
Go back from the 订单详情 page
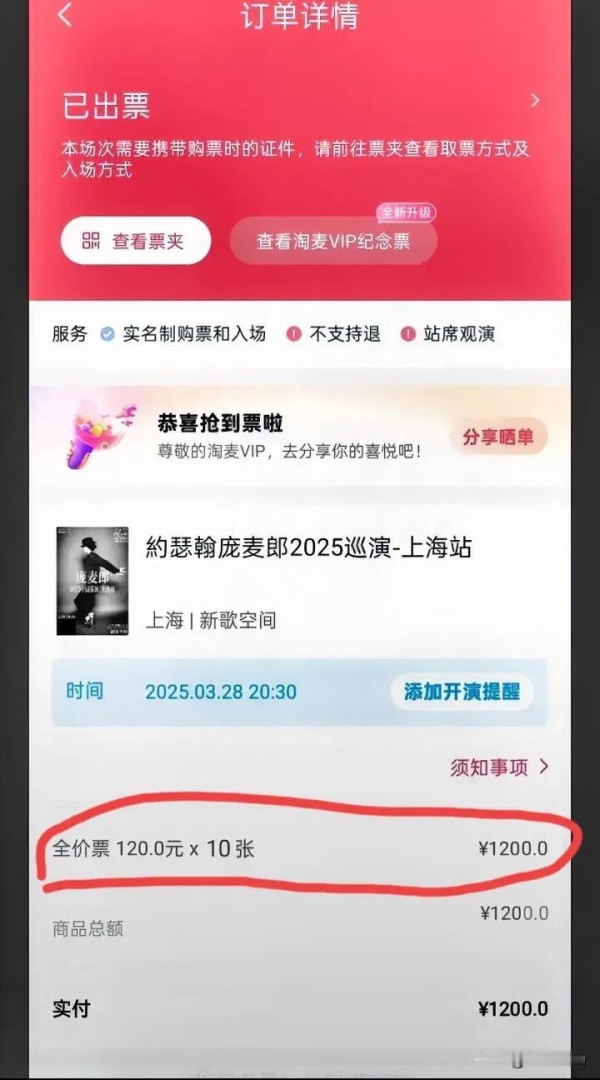(x=65, y=14)
